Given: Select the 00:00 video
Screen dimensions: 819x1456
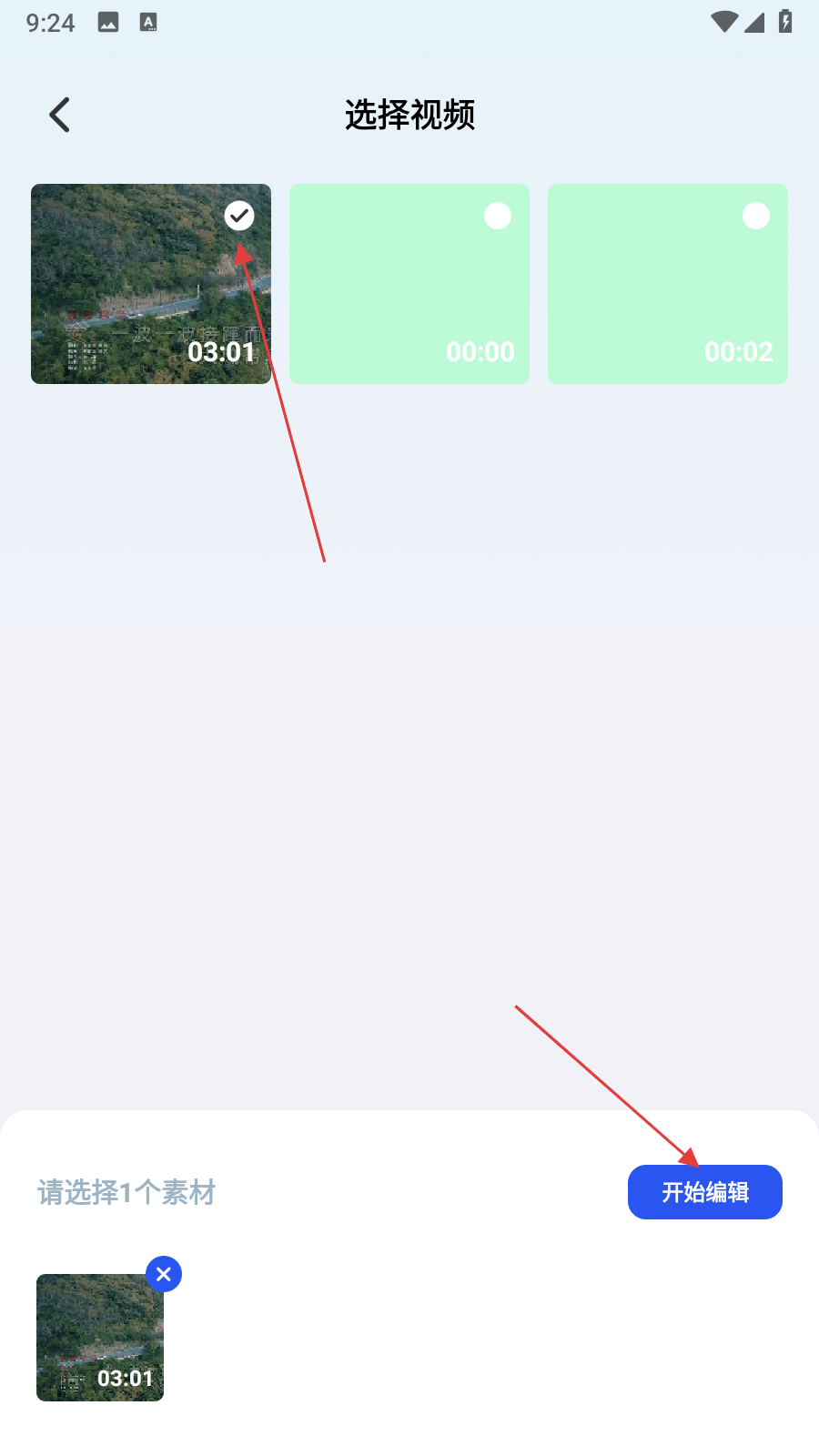Looking at the screenshot, I should point(498,216).
